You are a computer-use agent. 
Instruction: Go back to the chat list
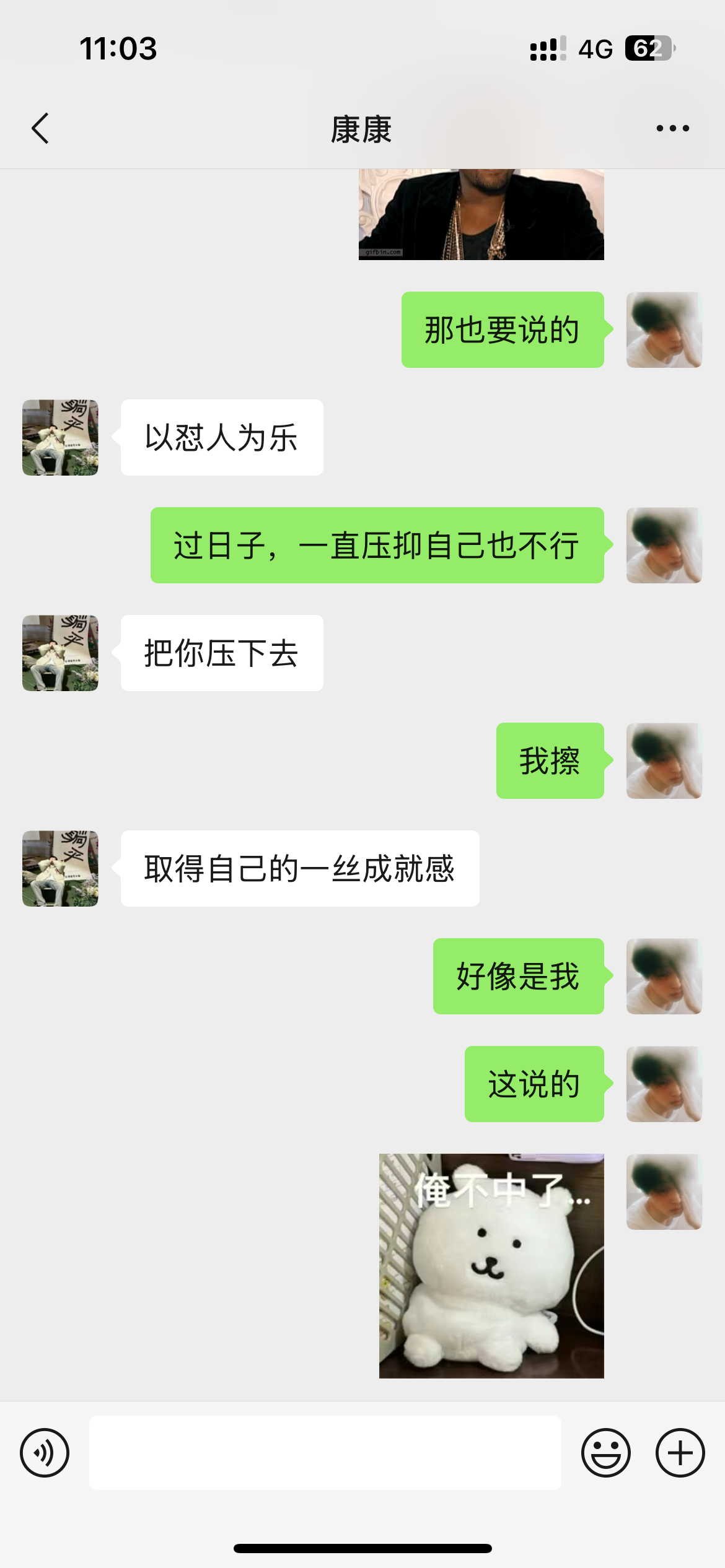(40, 128)
